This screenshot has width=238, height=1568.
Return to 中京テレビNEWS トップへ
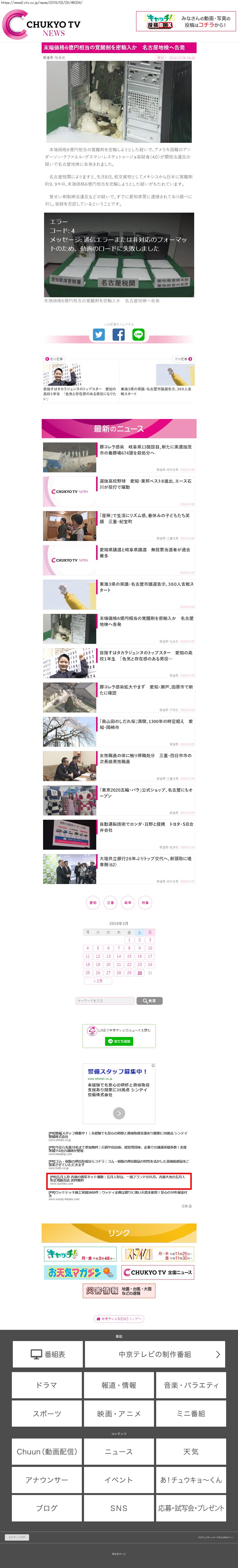(x=119, y=1319)
